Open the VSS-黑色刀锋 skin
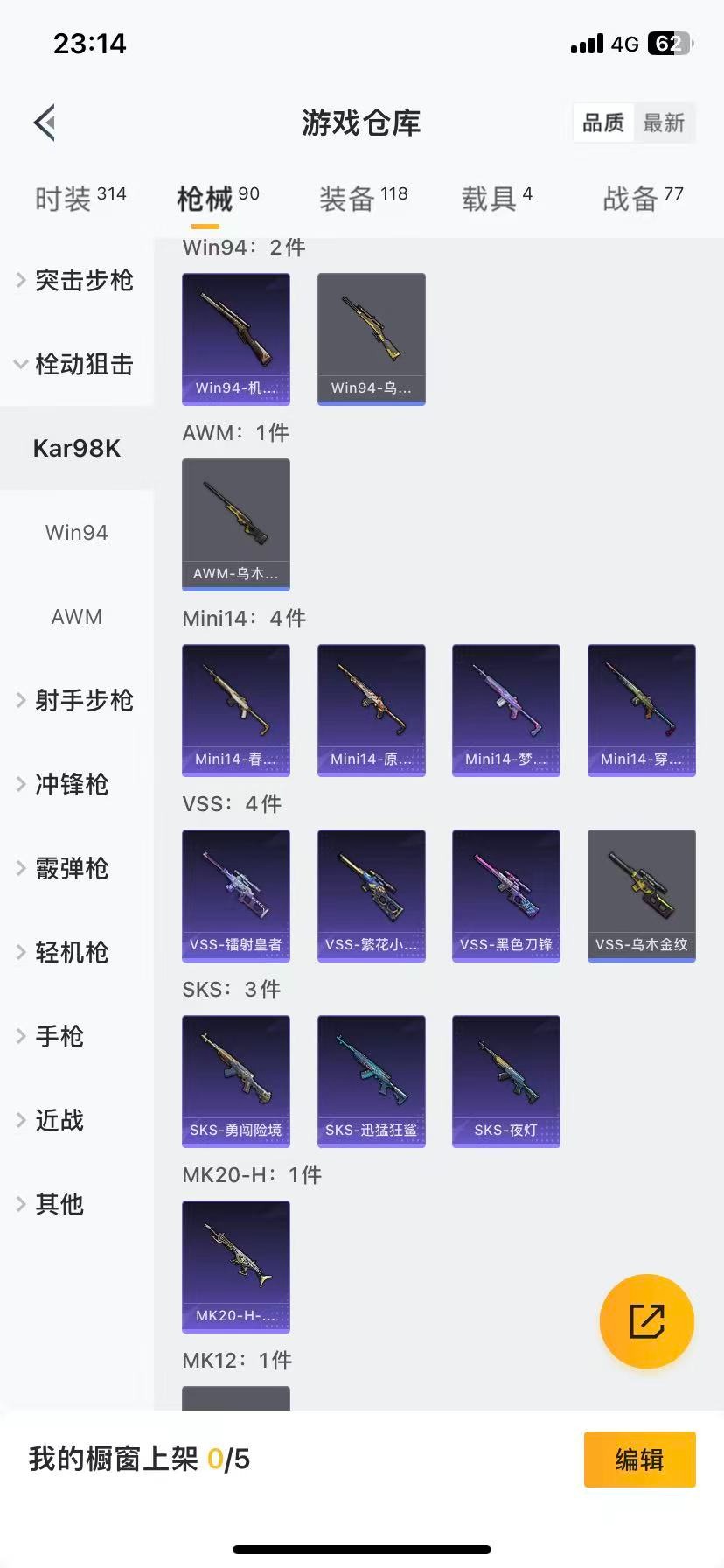 tap(505, 895)
